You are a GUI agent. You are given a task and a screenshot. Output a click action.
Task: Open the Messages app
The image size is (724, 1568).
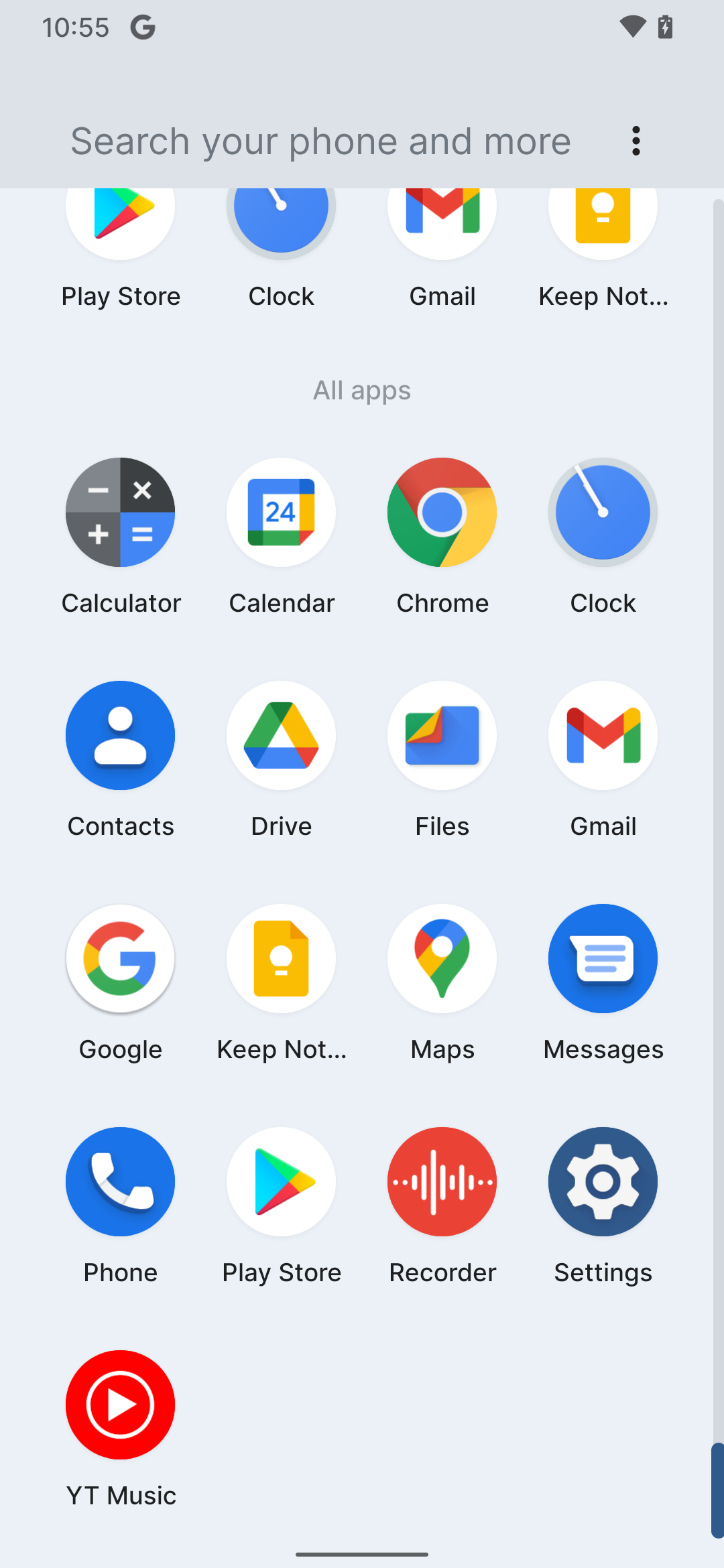(603, 959)
